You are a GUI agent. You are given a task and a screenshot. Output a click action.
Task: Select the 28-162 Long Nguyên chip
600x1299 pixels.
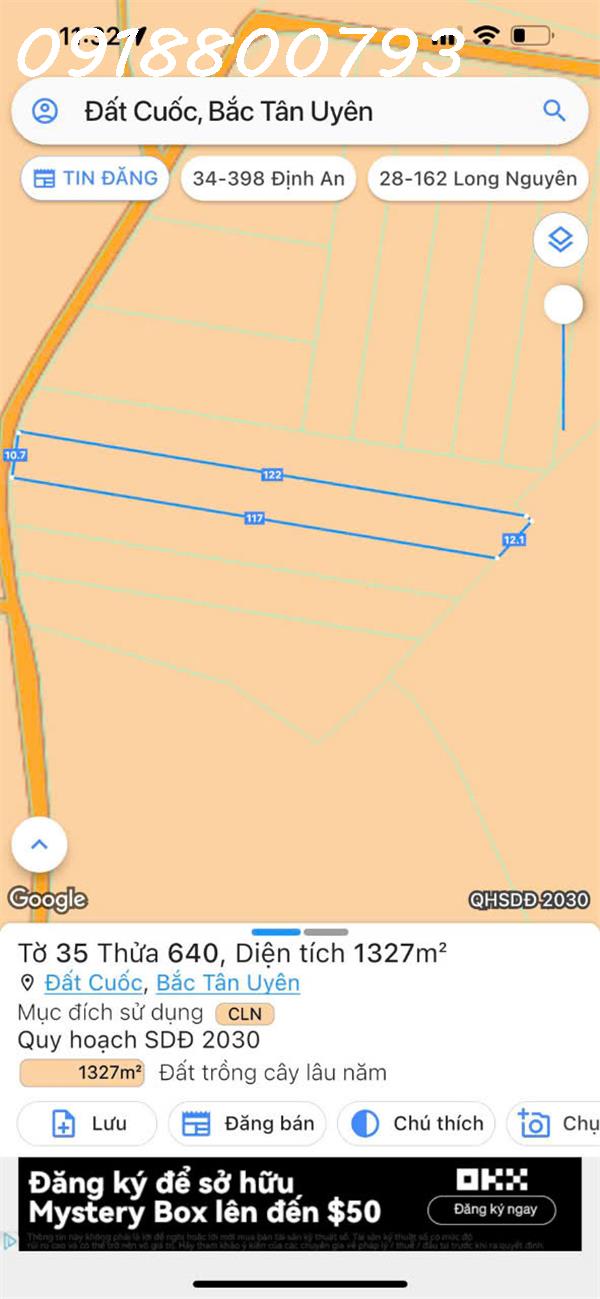(478, 179)
